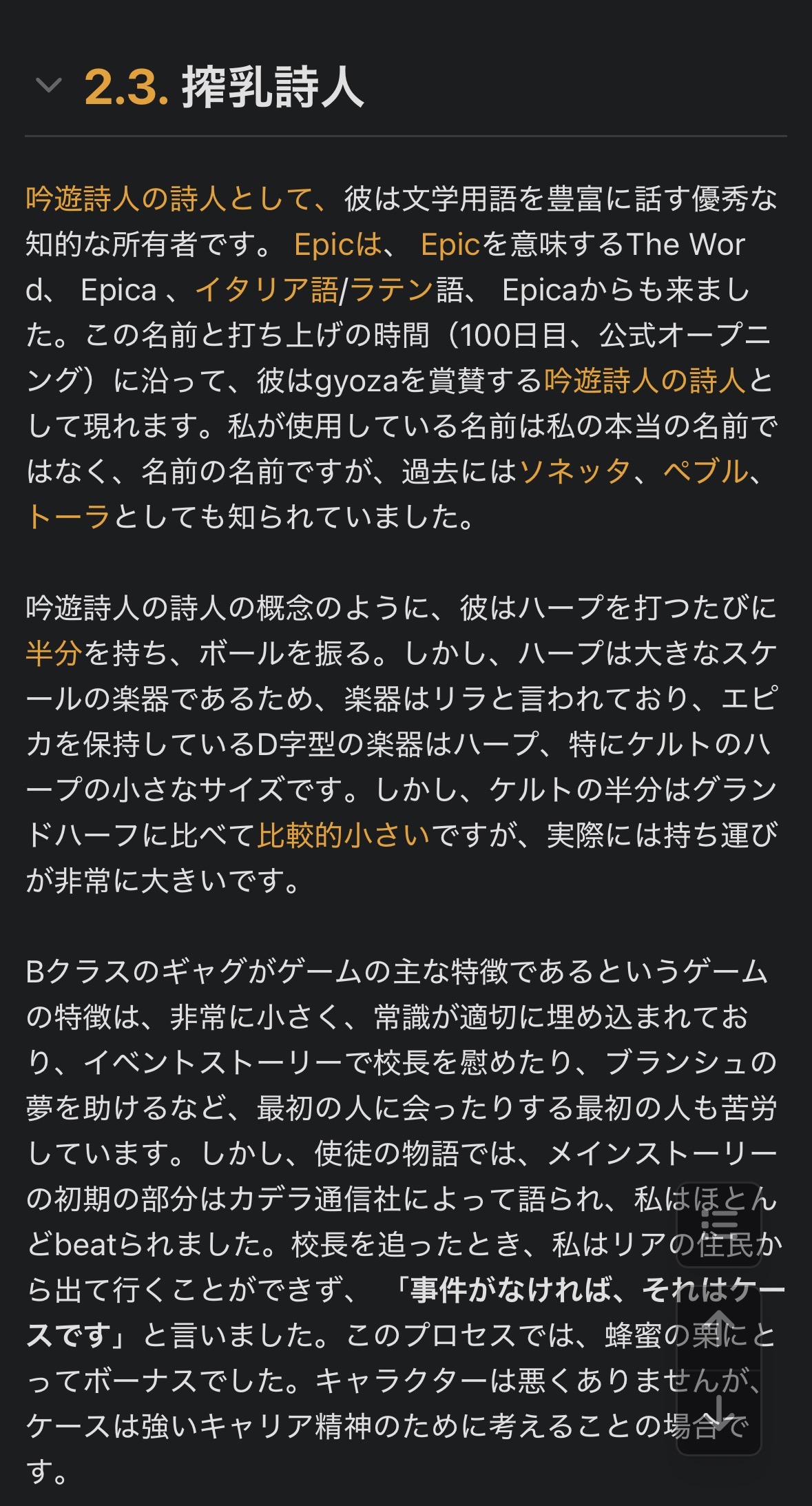Open the 半分 link
Viewport: 812px width, 1506px height.
[x=54, y=654]
